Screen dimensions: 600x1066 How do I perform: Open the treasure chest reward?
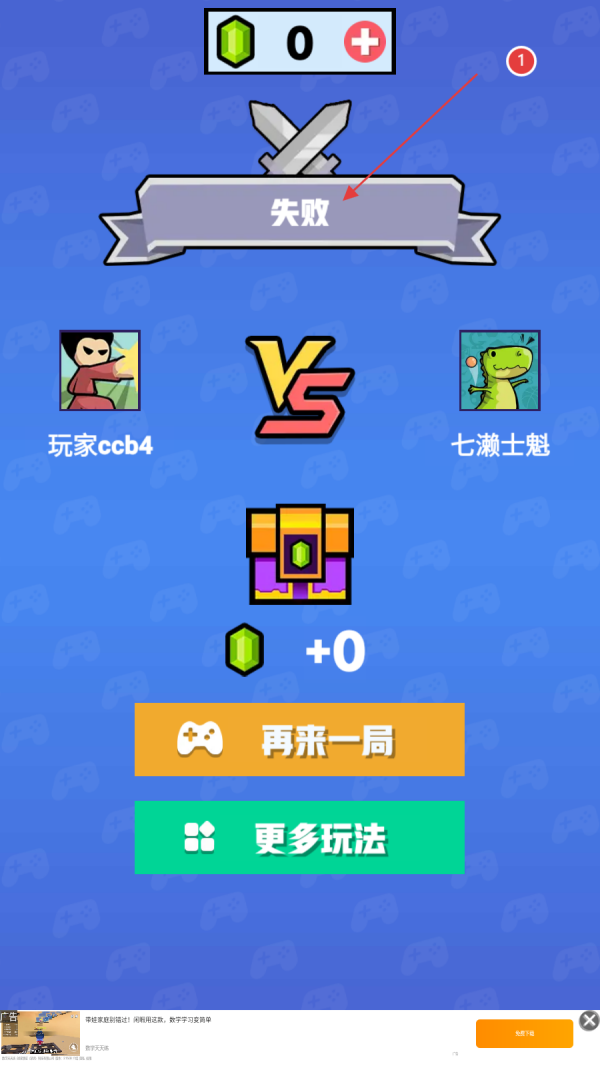coord(300,554)
